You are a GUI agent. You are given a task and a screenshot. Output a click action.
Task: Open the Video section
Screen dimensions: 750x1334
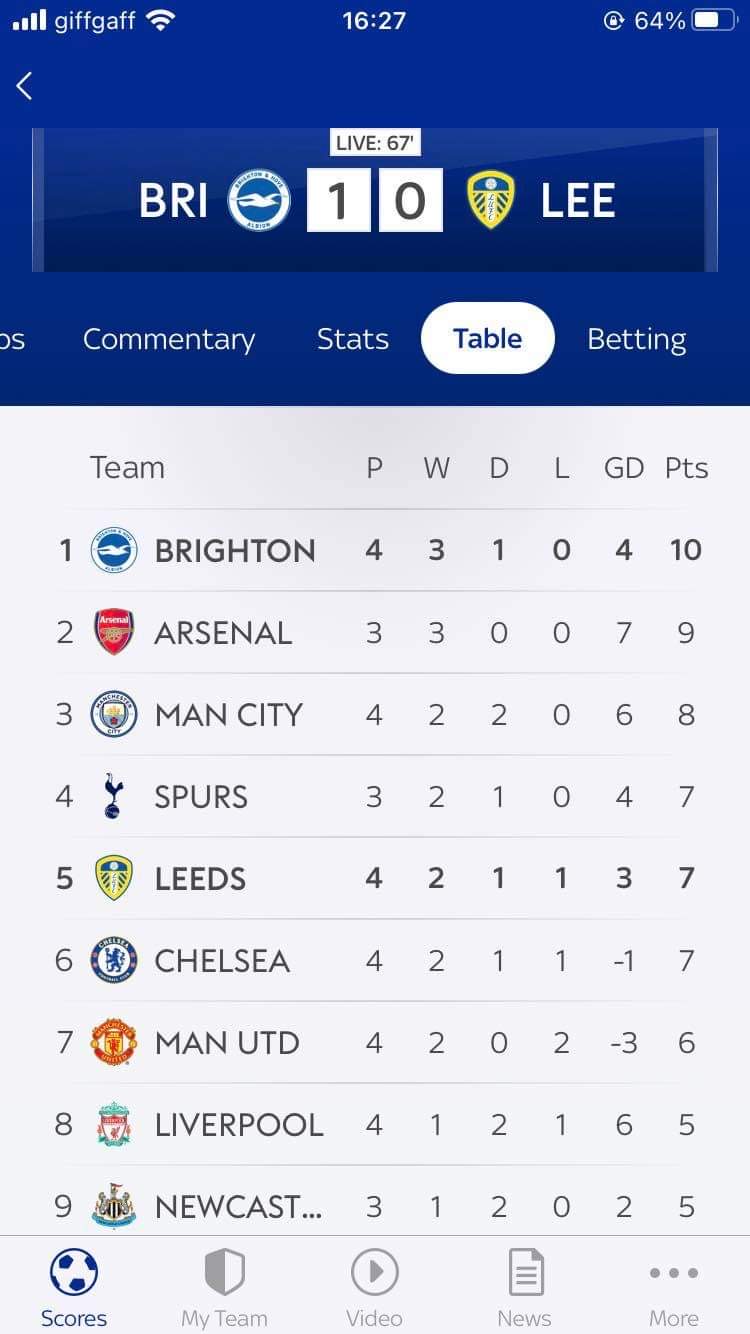tap(374, 1288)
